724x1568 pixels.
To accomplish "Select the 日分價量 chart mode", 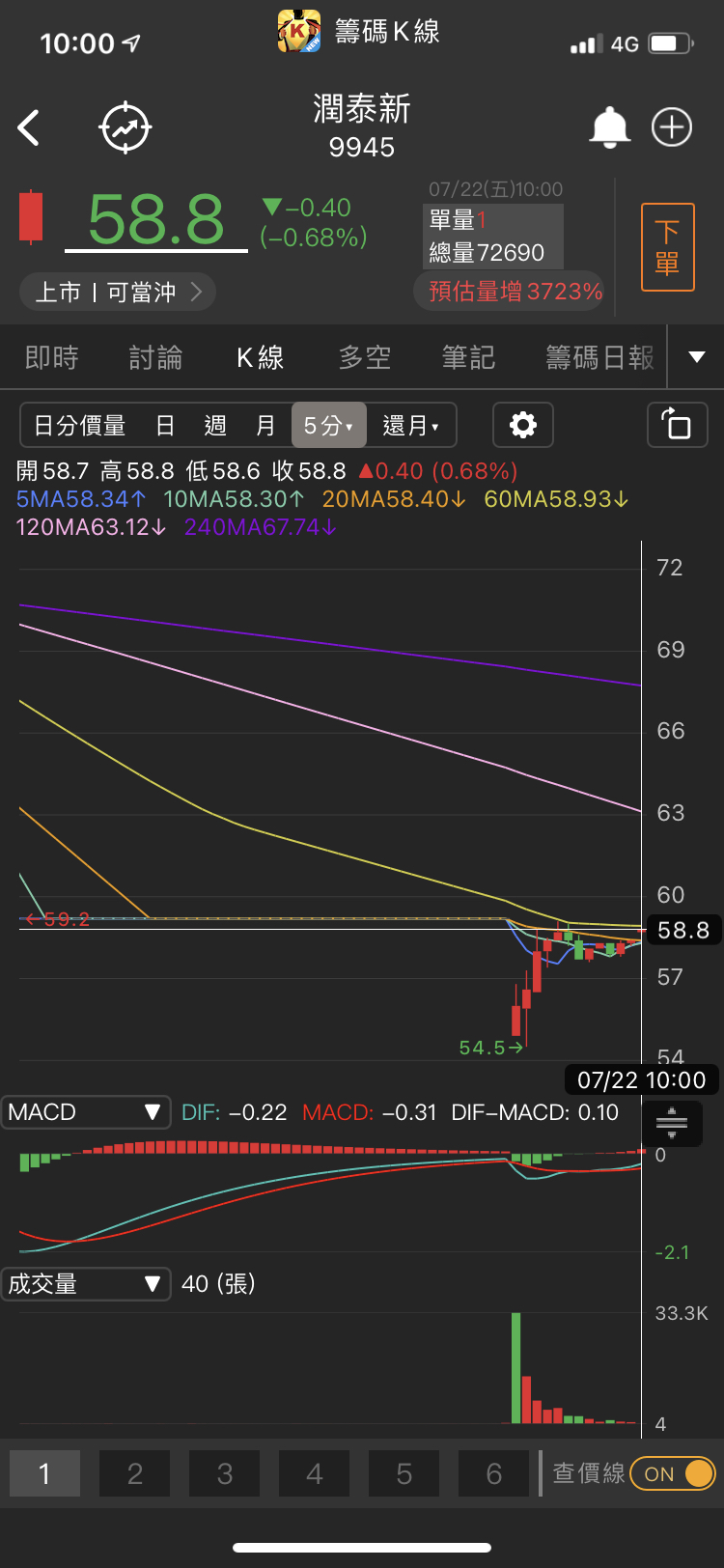I will pos(80,426).
